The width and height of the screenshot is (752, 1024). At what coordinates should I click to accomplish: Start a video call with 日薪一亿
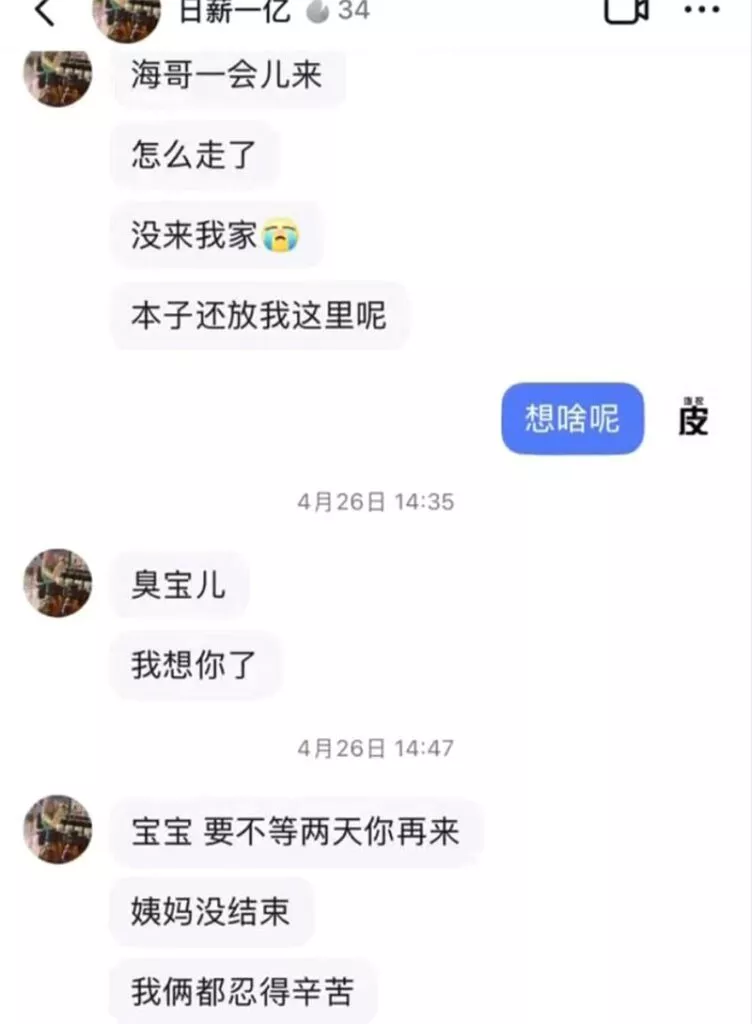[x=627, y=10]
